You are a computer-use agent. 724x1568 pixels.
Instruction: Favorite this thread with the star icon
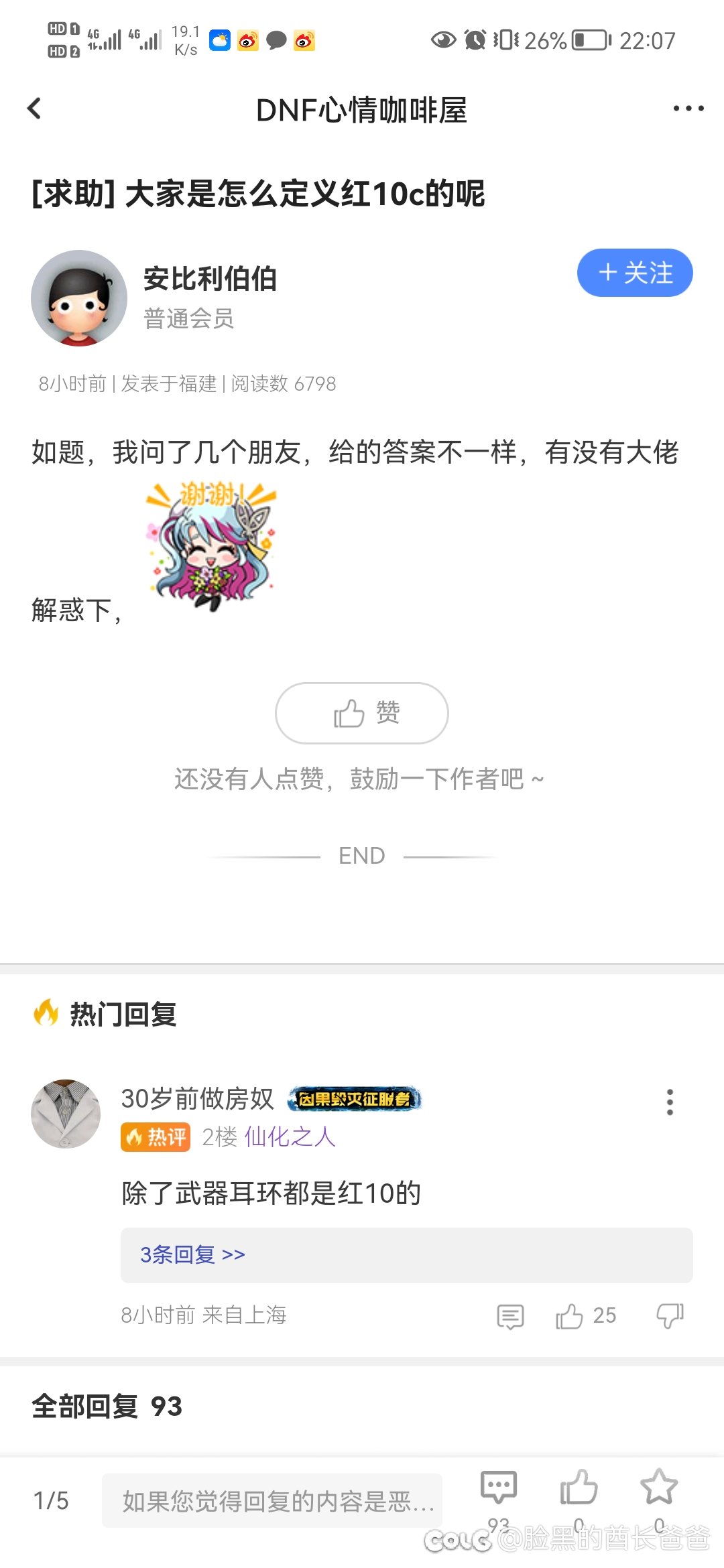tap(659, 1488)
